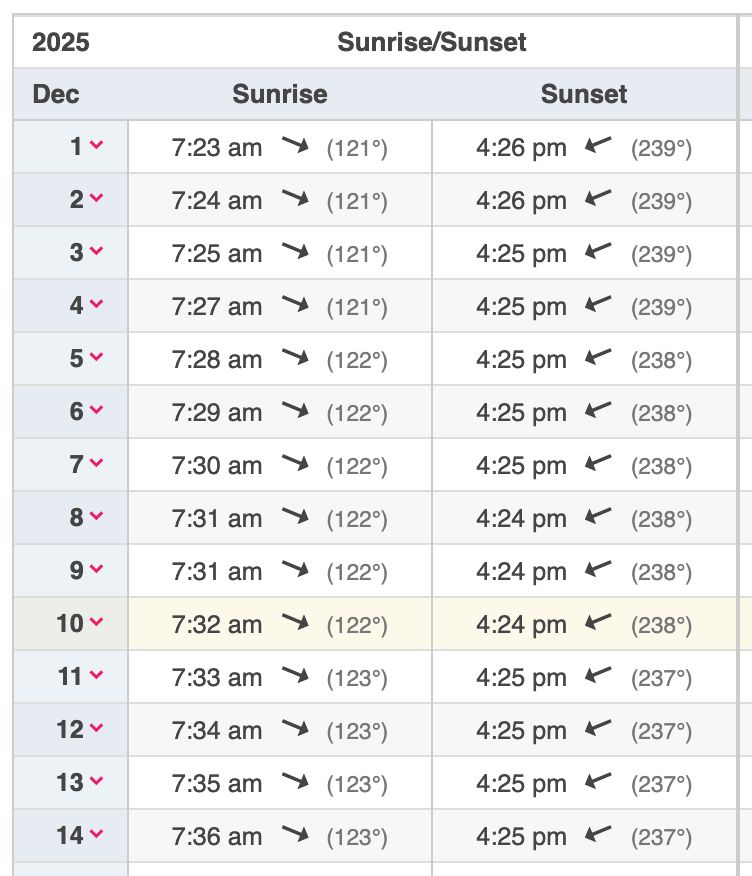752x876 pixels.
Task: Click the 2025 year label
Action: click(58, 42)
